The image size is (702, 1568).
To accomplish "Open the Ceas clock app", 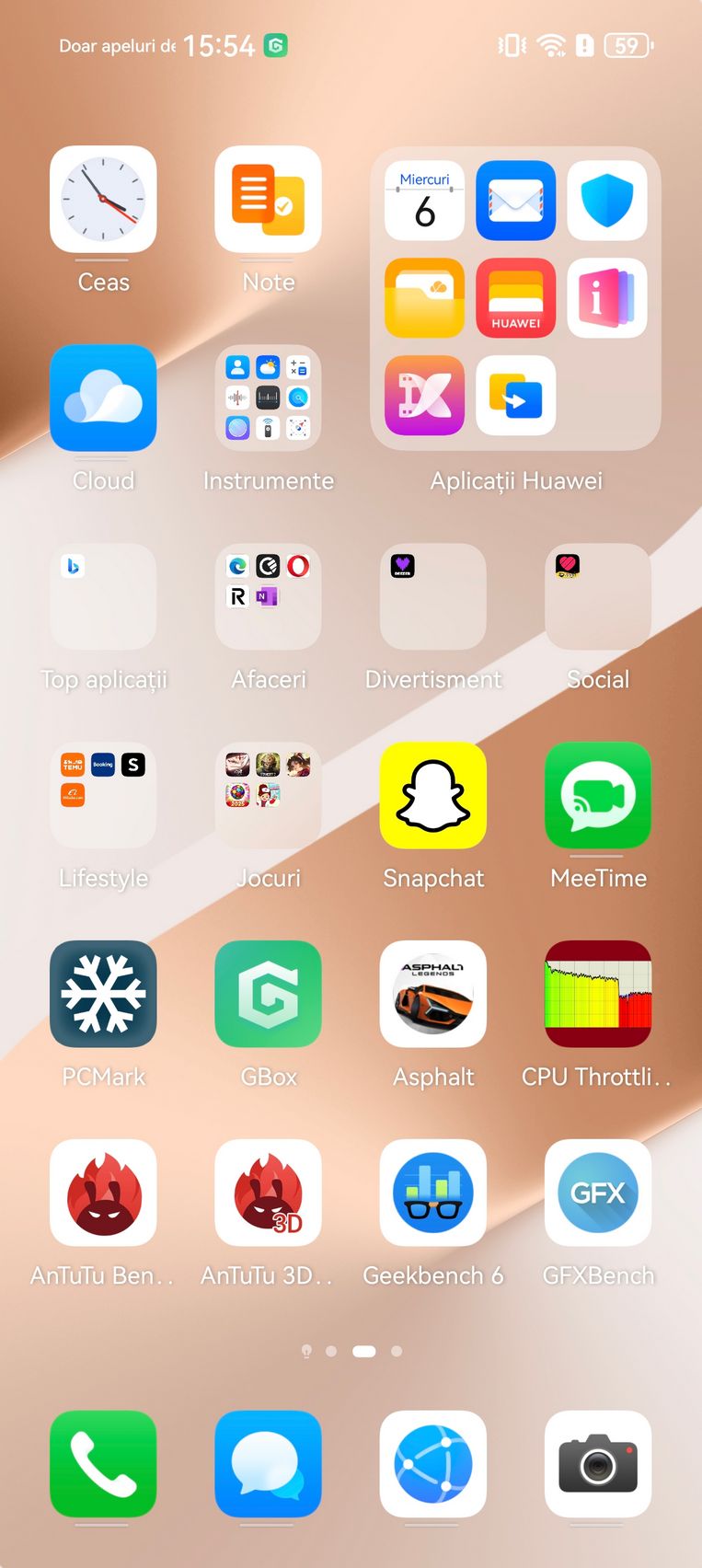I will 103,199.
